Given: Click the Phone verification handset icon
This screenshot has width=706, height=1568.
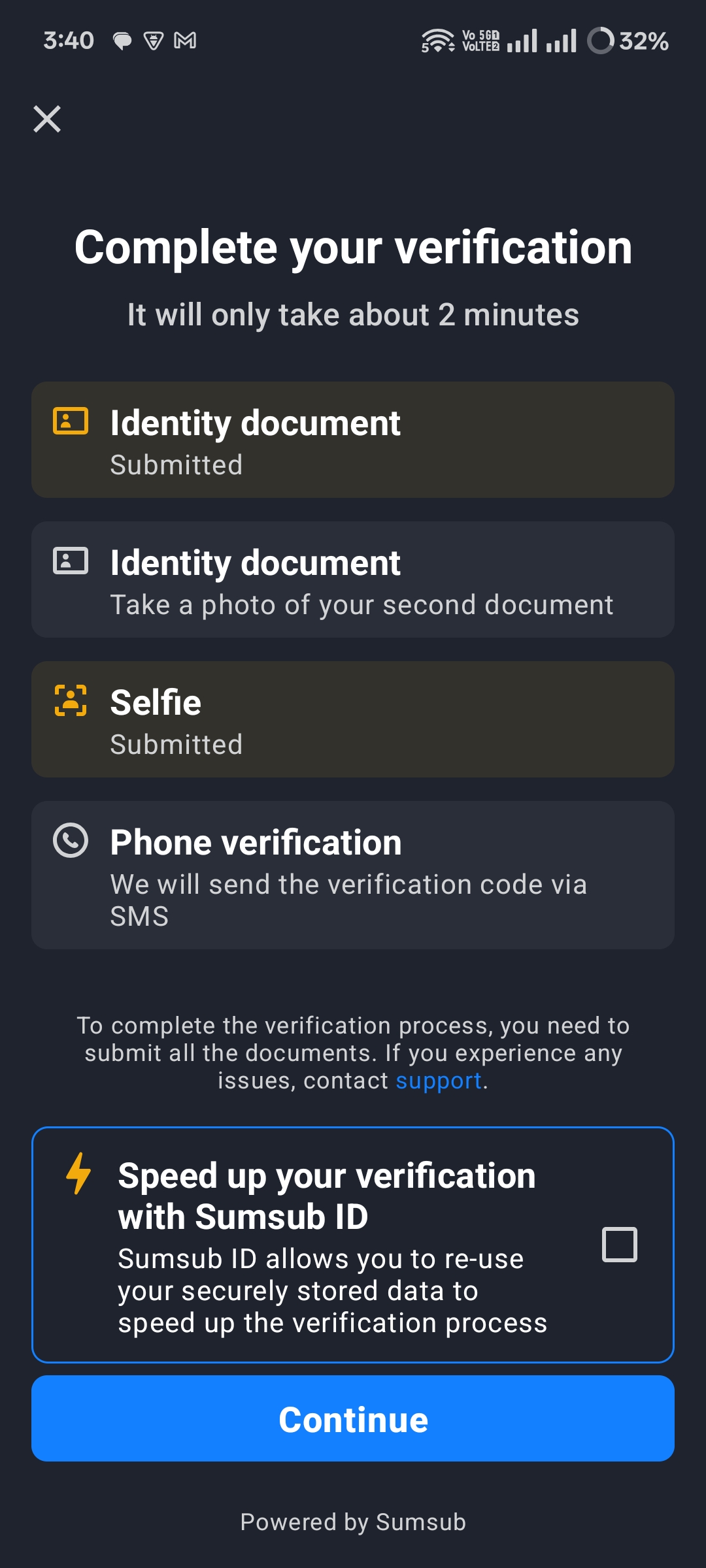Looking at the screenshot, I should (x=71, y=843).
